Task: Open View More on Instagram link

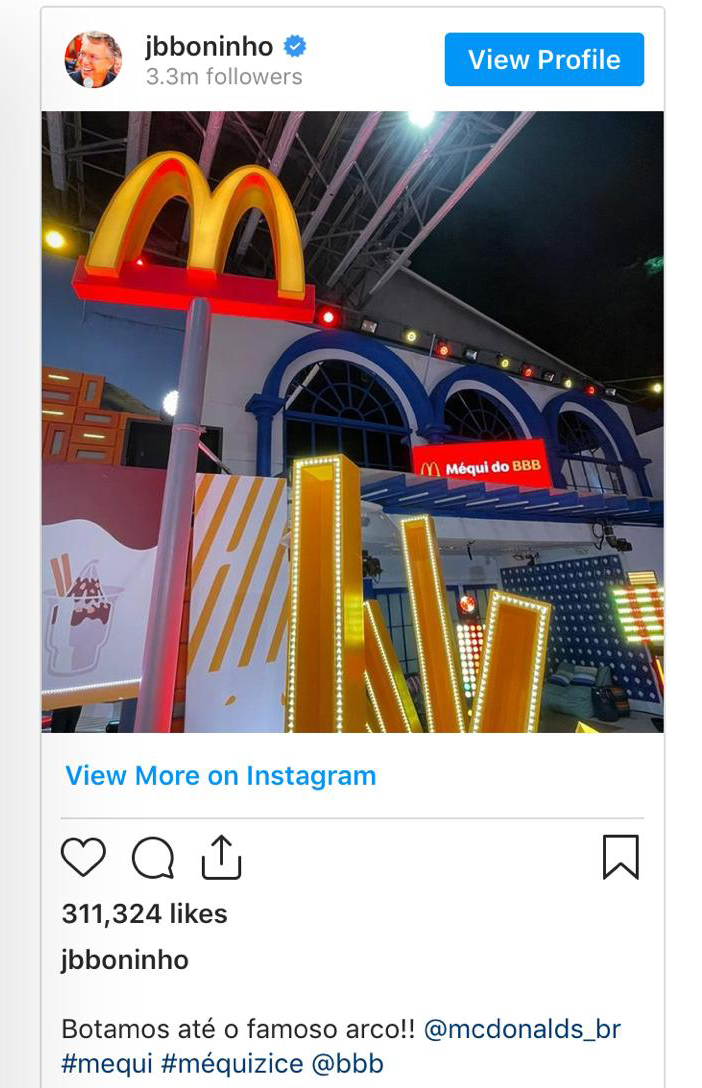Action: (x=220, y=776)
